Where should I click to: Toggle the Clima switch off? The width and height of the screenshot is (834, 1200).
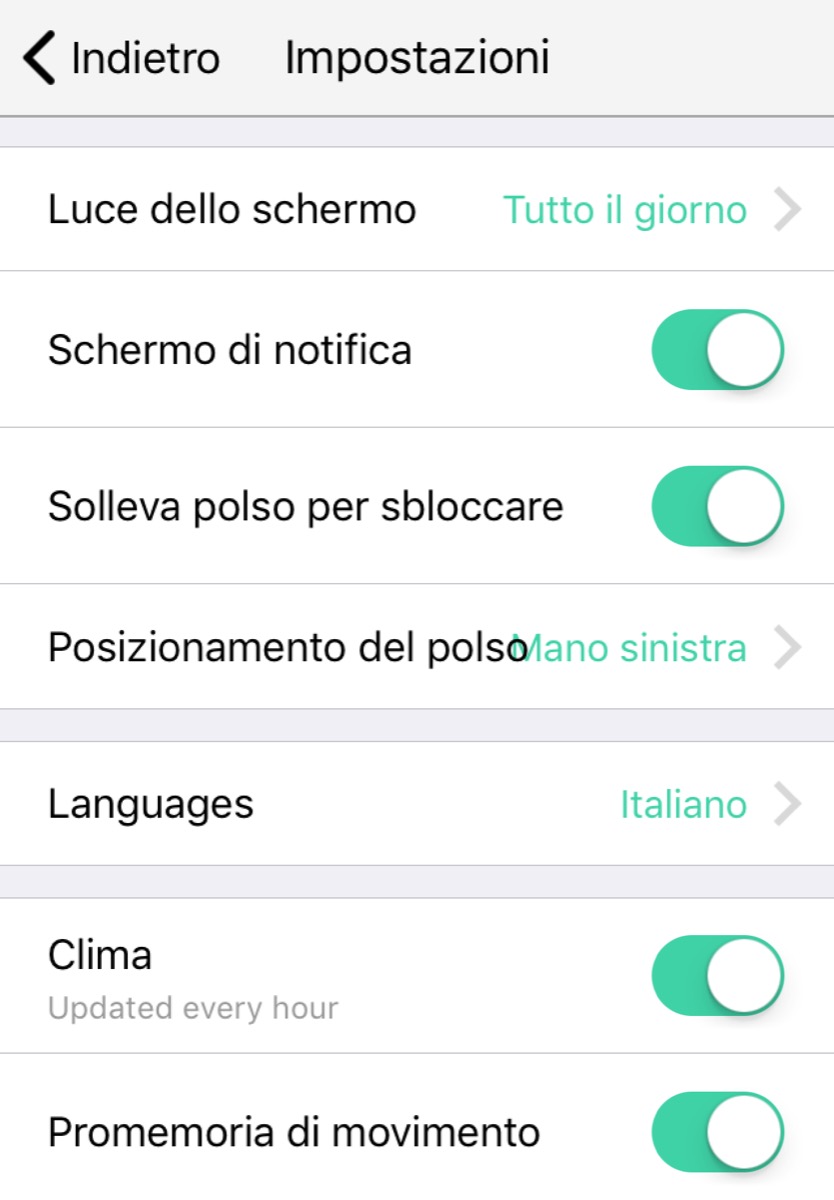(x=717, y=976)
